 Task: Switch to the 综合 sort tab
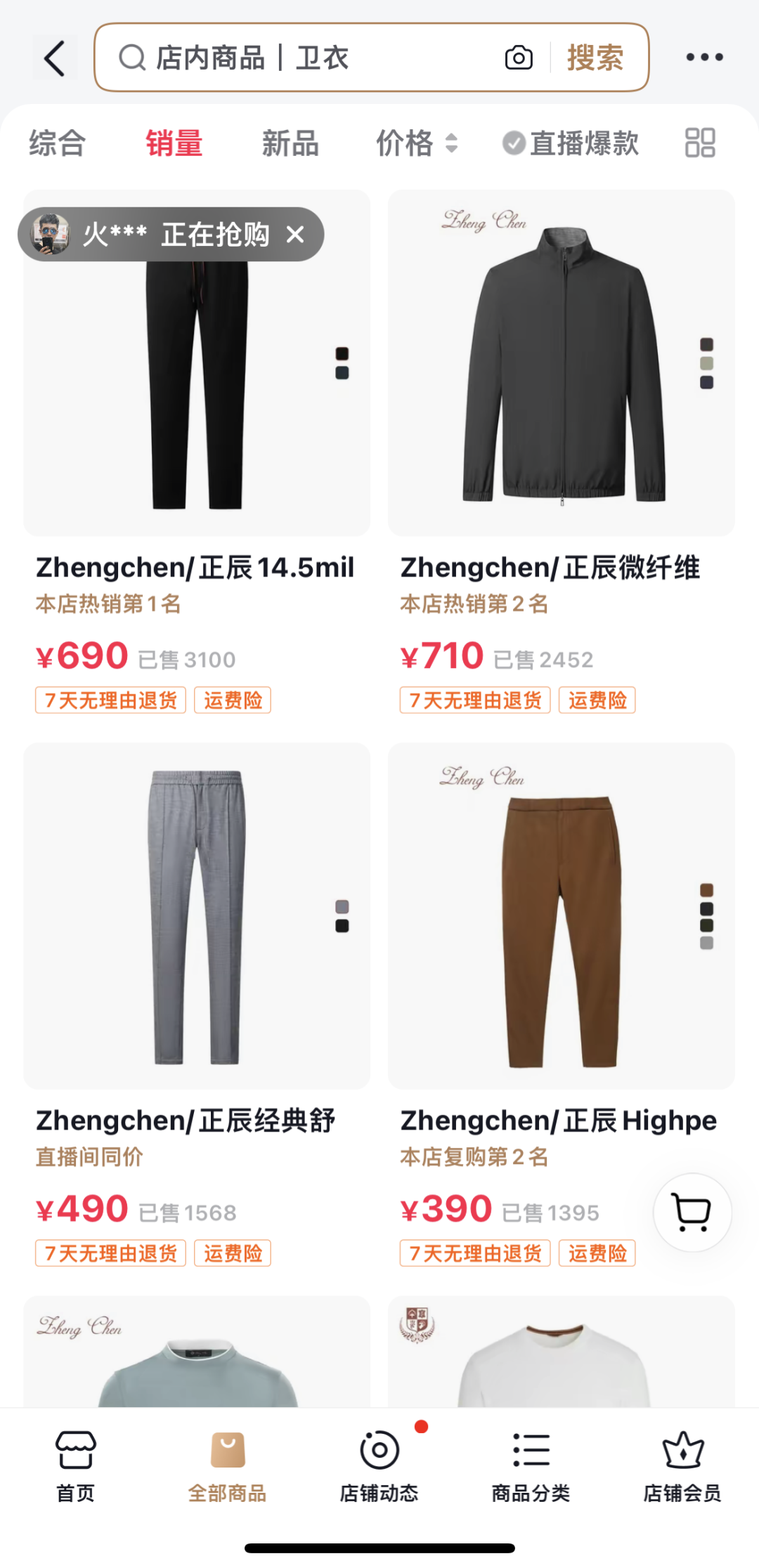[58, 143]
